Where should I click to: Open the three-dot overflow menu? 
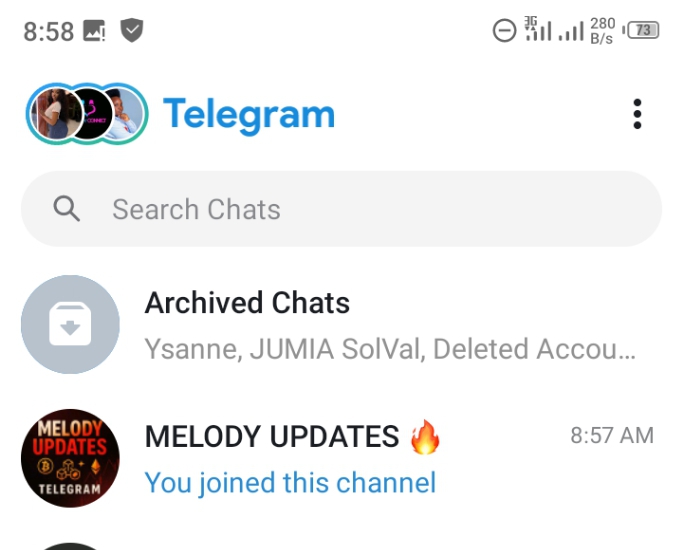click(637, 114)
